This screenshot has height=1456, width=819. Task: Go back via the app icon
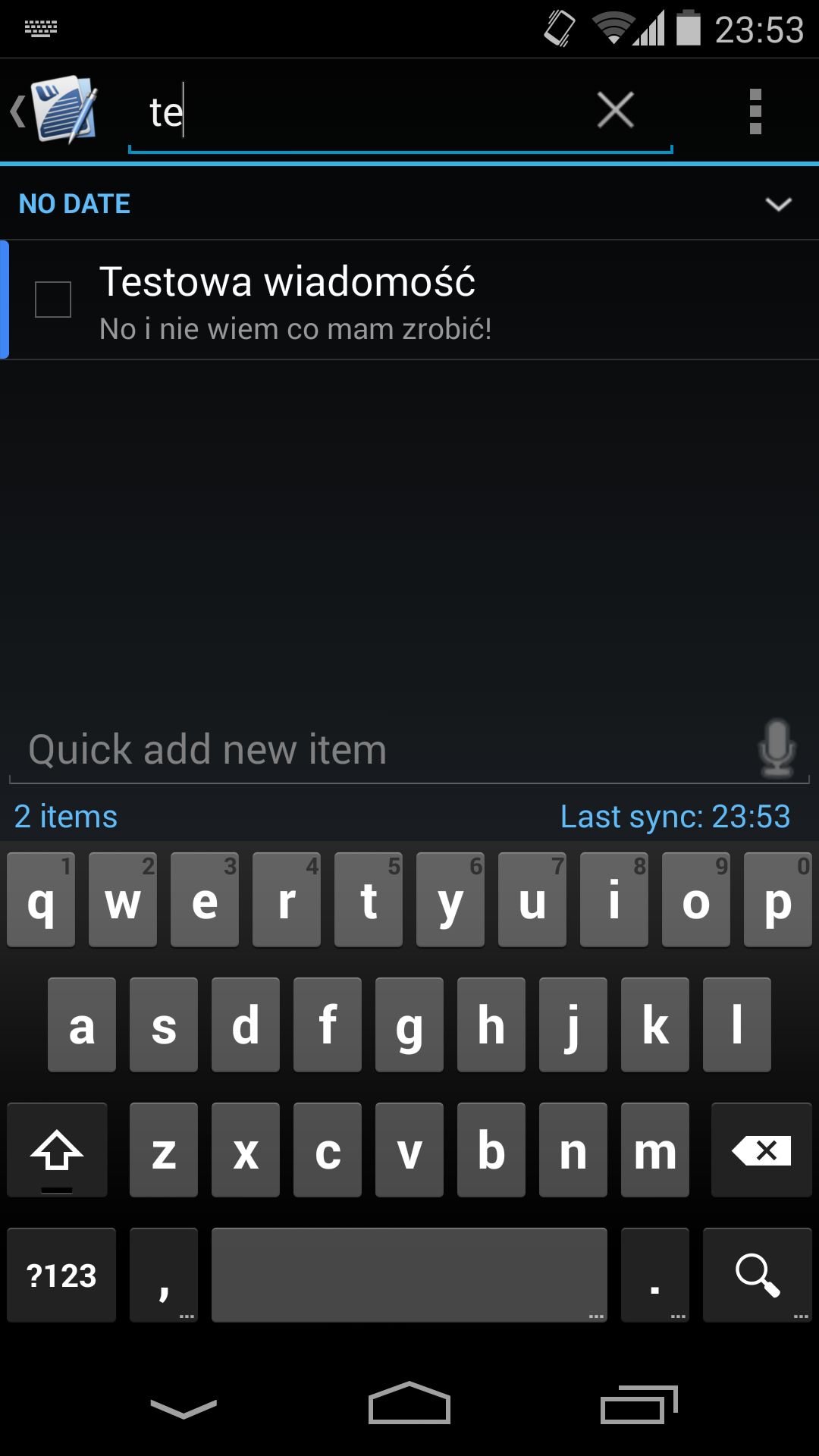point(55,111)
